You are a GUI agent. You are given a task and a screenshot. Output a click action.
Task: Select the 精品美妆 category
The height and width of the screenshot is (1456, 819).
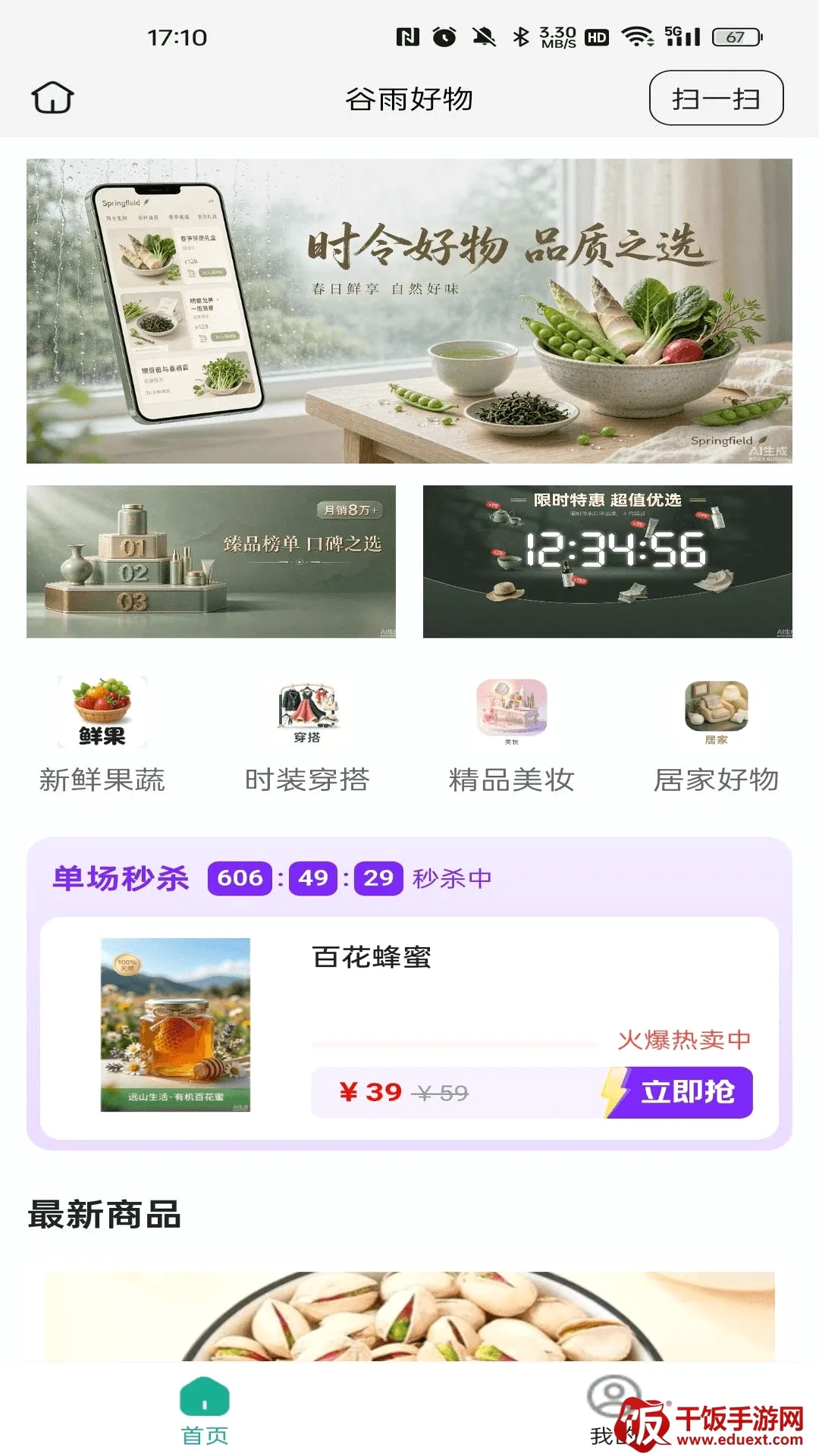pos(512,734)
